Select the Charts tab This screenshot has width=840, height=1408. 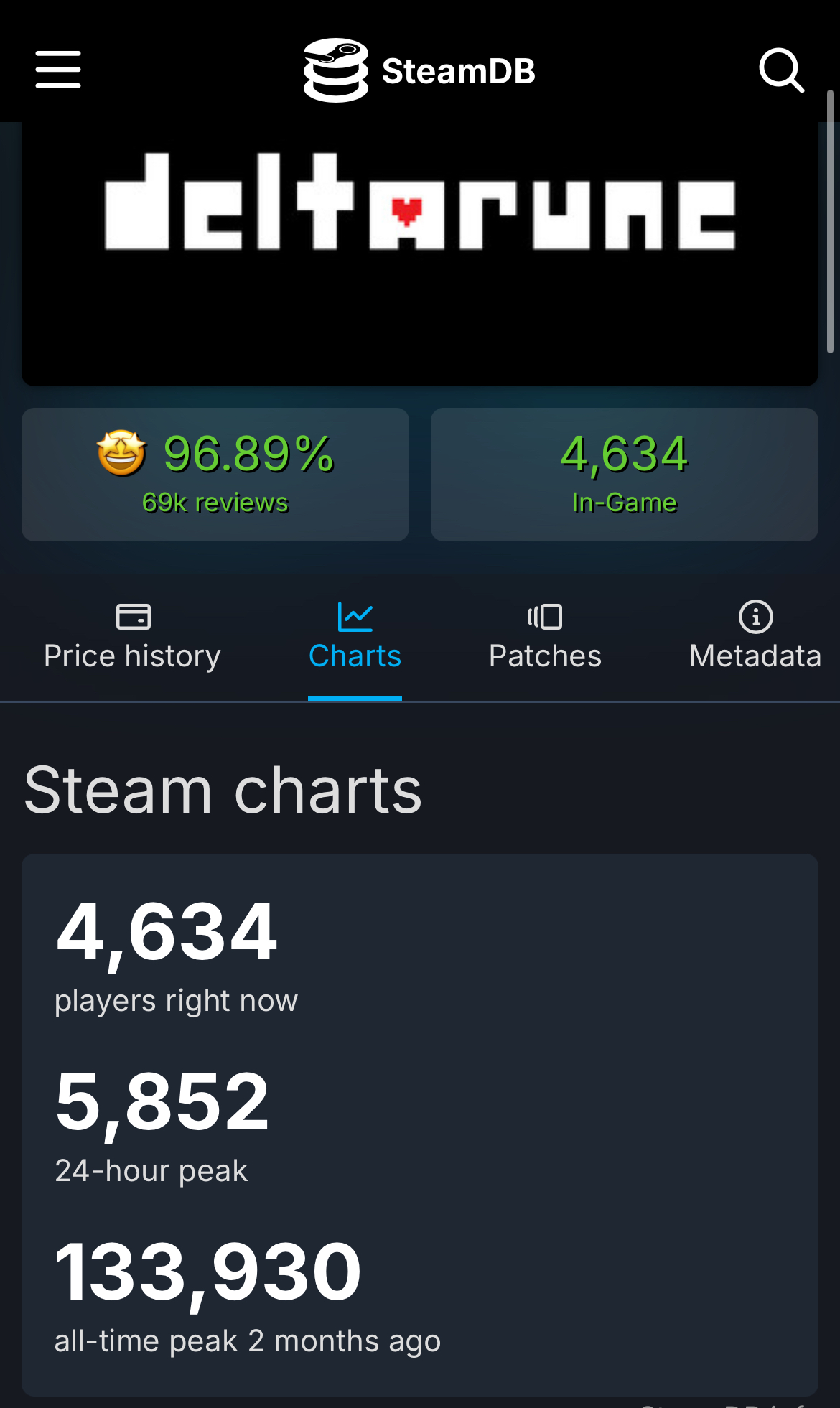[x=355, y=637]
